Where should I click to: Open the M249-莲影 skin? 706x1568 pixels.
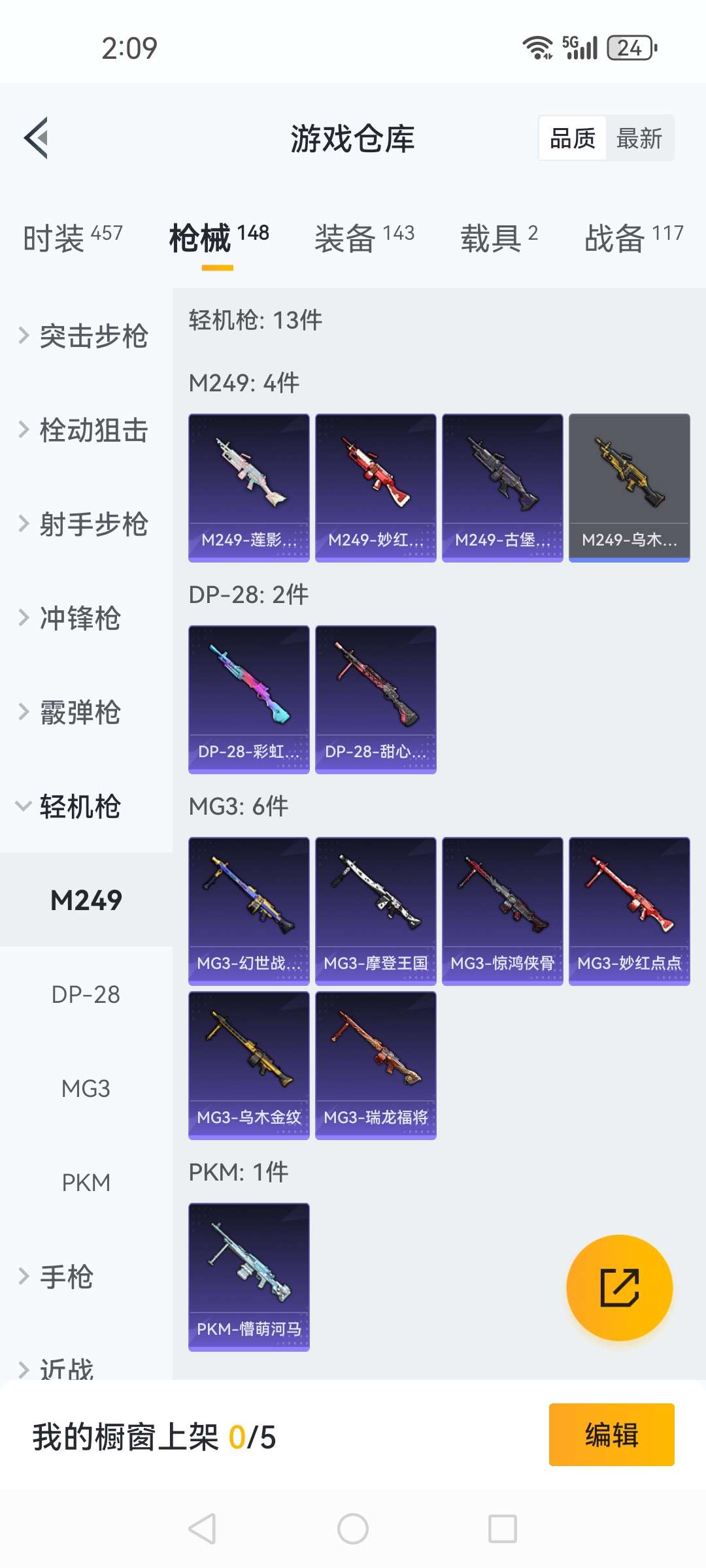click(249, 487)
